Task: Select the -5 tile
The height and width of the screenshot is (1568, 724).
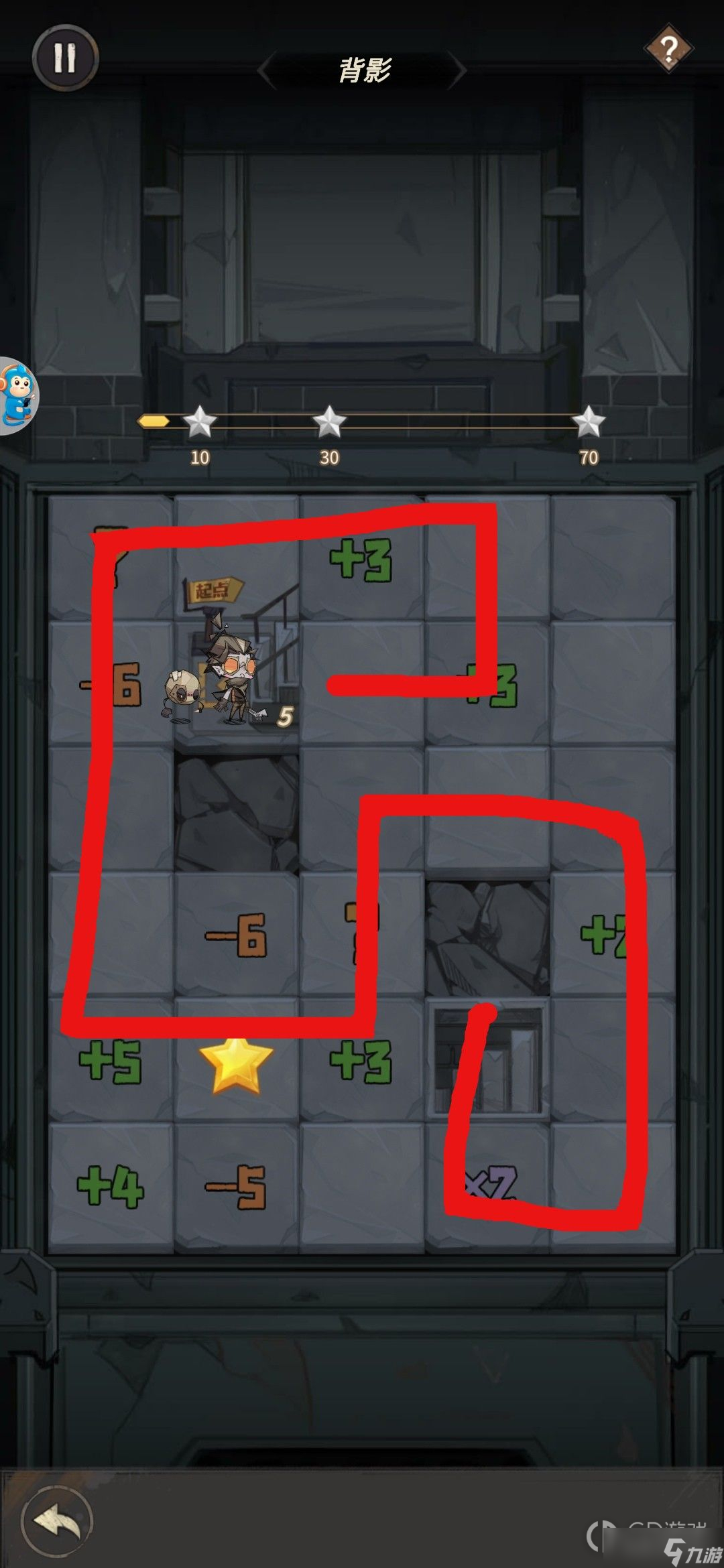Action: [236, 1188]
